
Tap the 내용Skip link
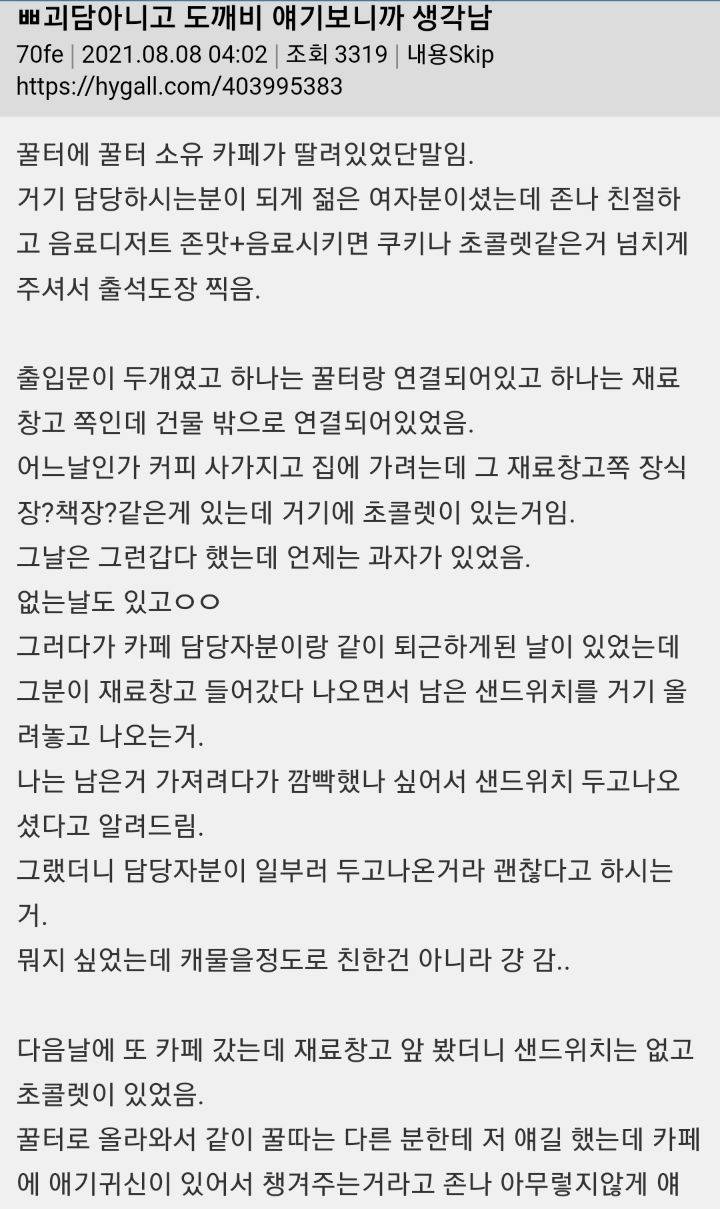(450, 55)
